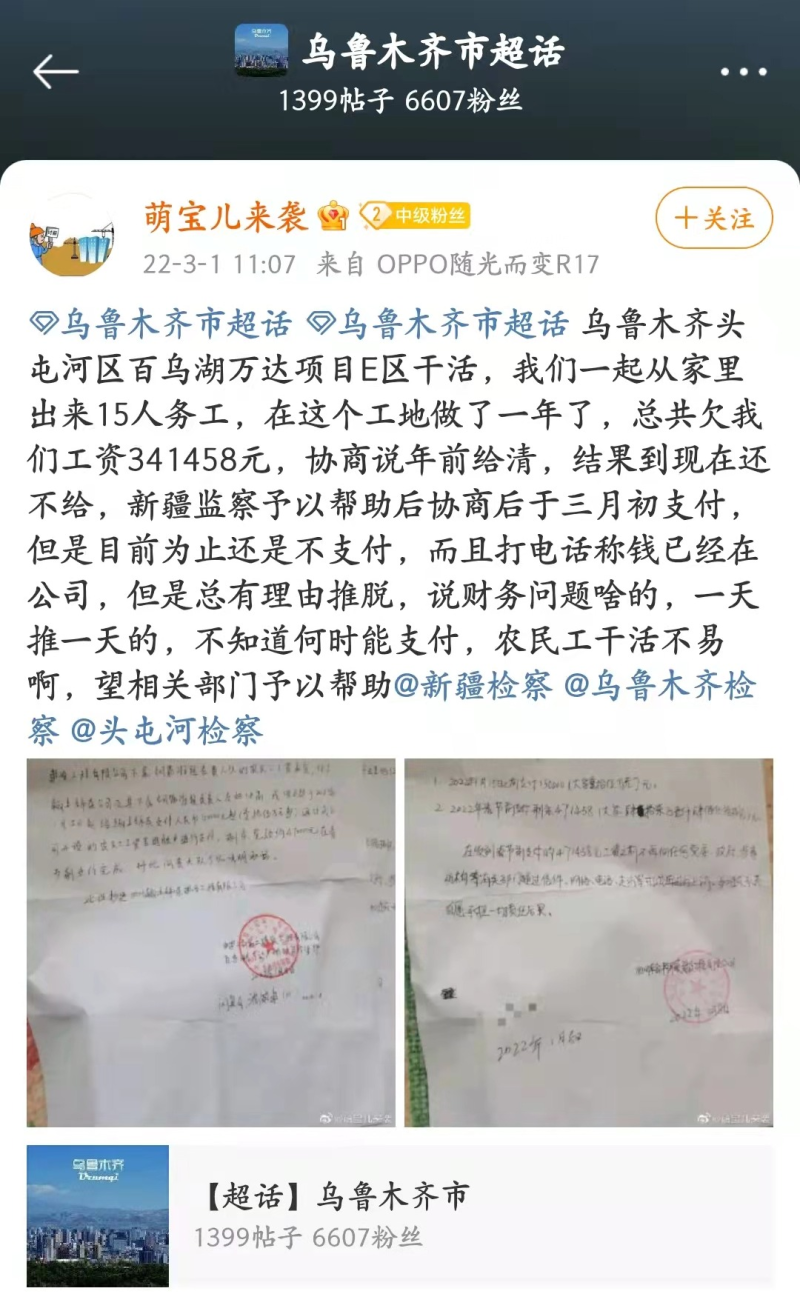
Task: Open the 萌宝儿来袭 username link
Action: pos(226,216)
